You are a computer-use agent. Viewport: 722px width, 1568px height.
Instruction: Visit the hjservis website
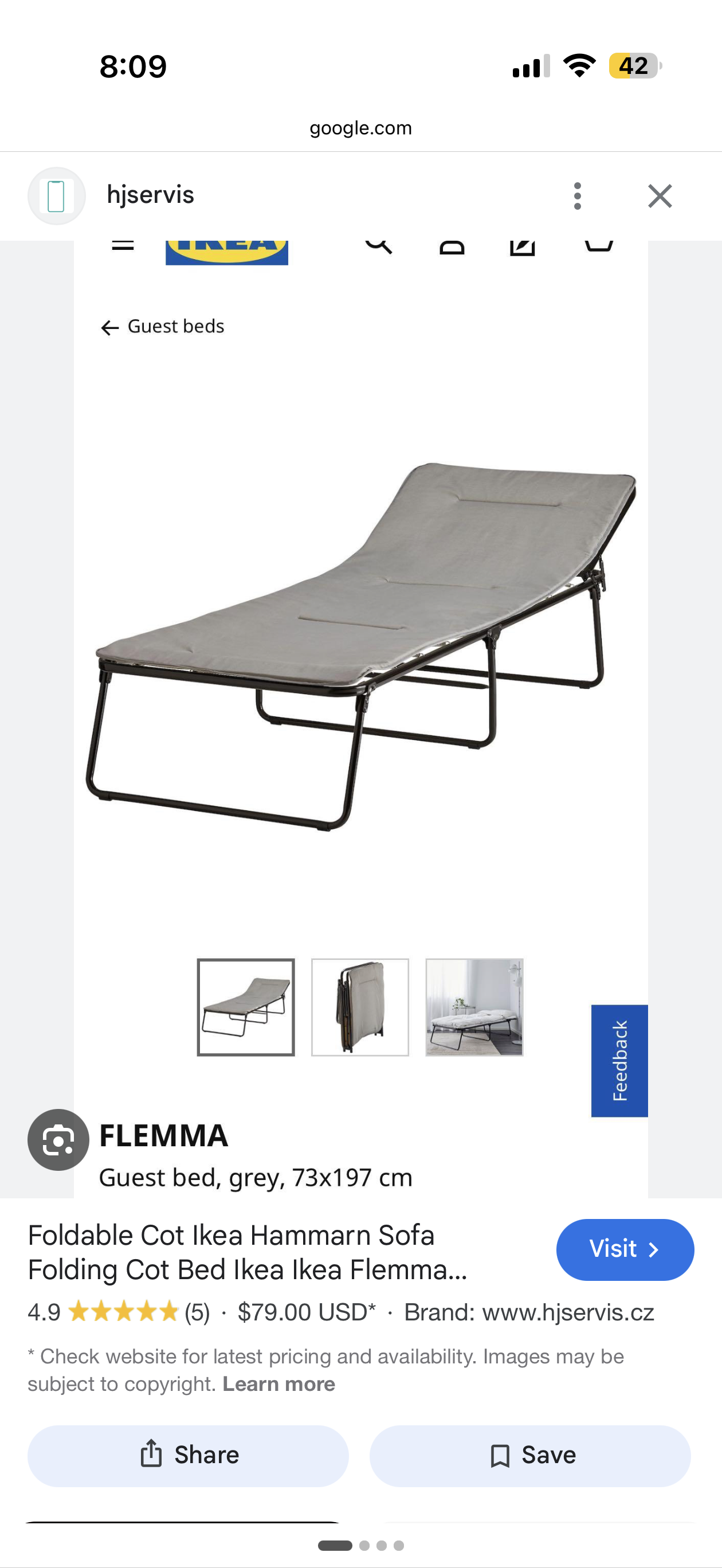coord(625,1249)
